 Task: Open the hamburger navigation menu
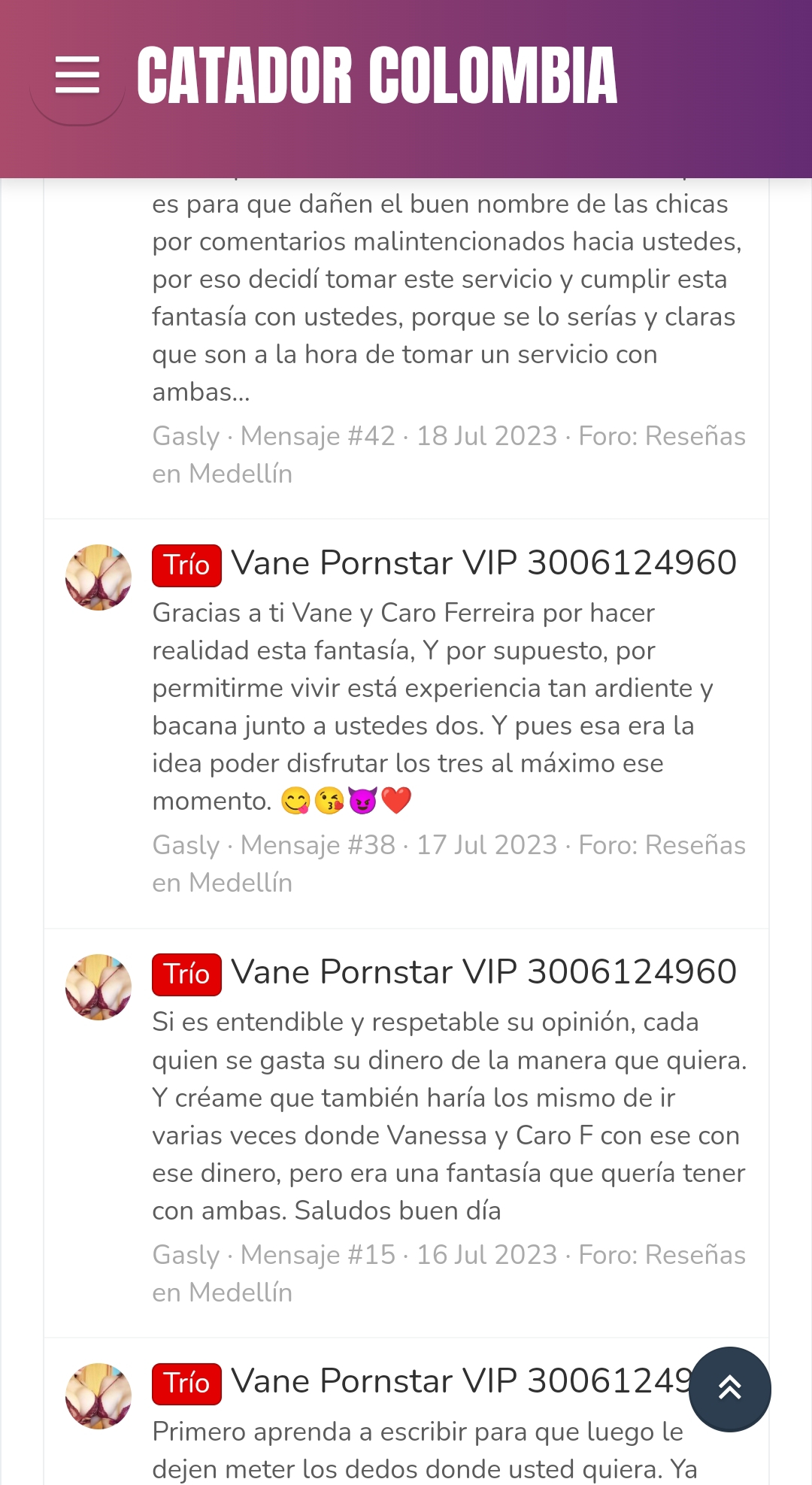click(x=77, y=75)
